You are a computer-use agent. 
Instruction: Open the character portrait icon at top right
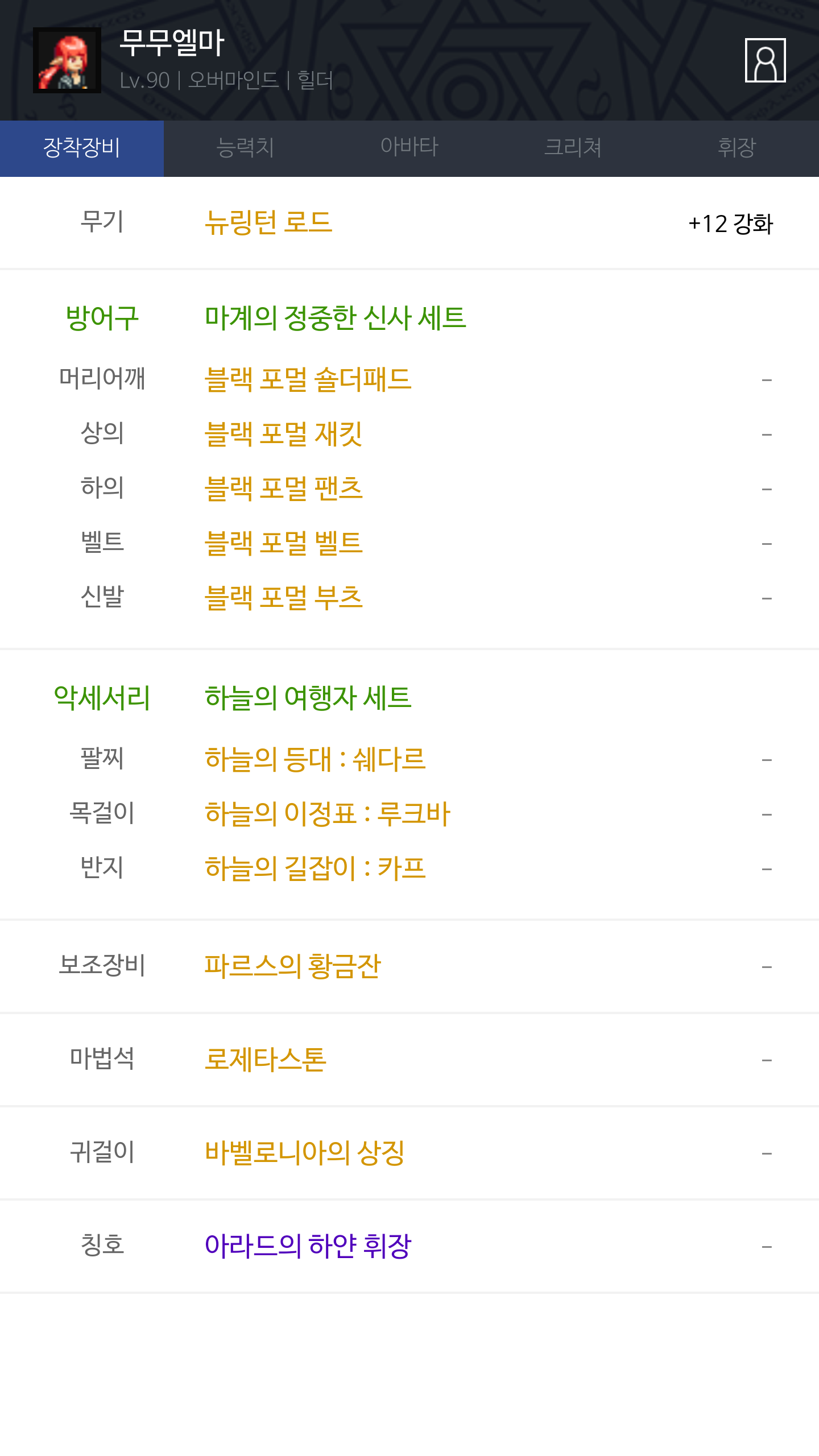tap(765, 60)
